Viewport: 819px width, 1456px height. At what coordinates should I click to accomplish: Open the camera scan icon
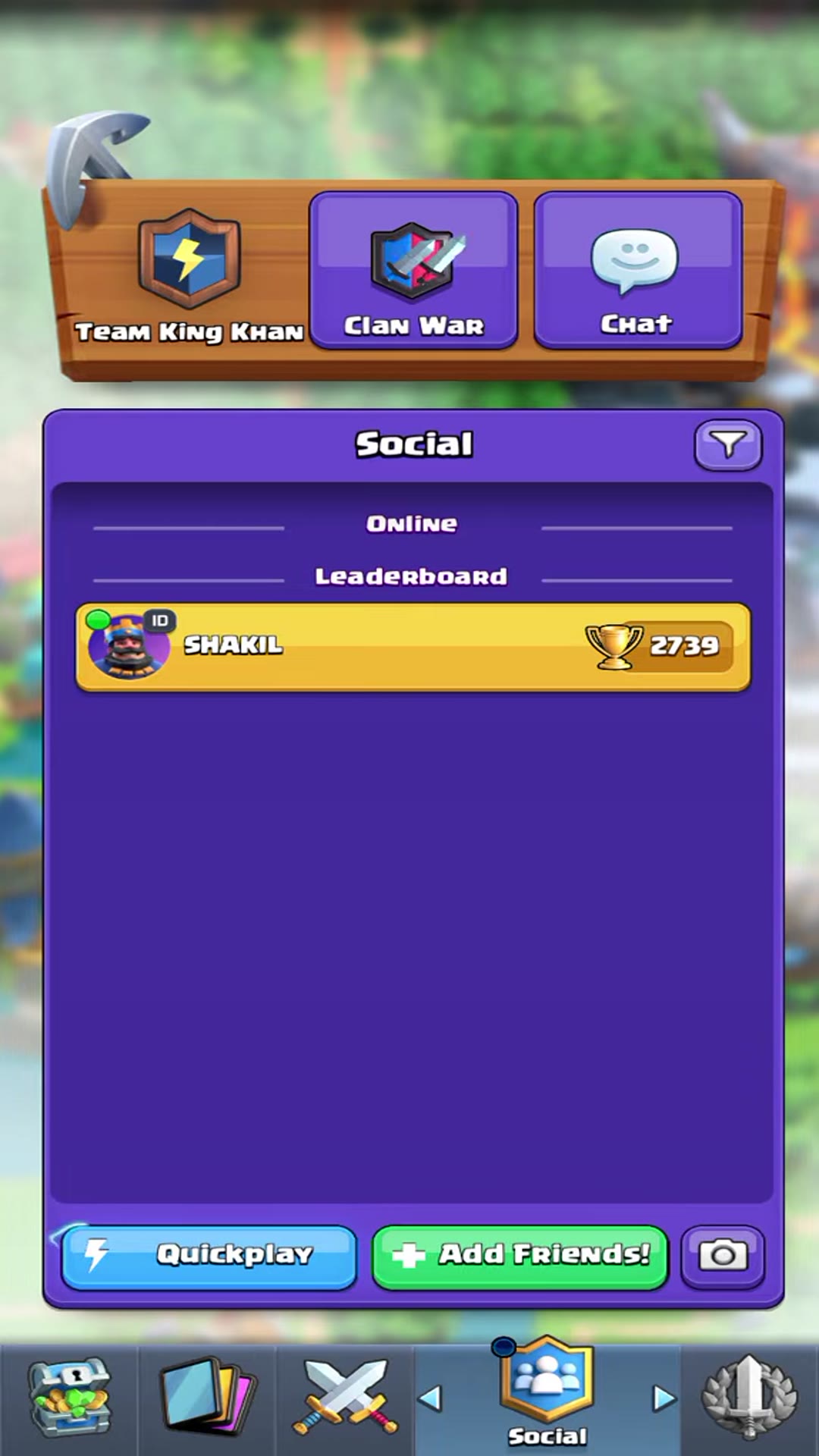click(722, 1257)
